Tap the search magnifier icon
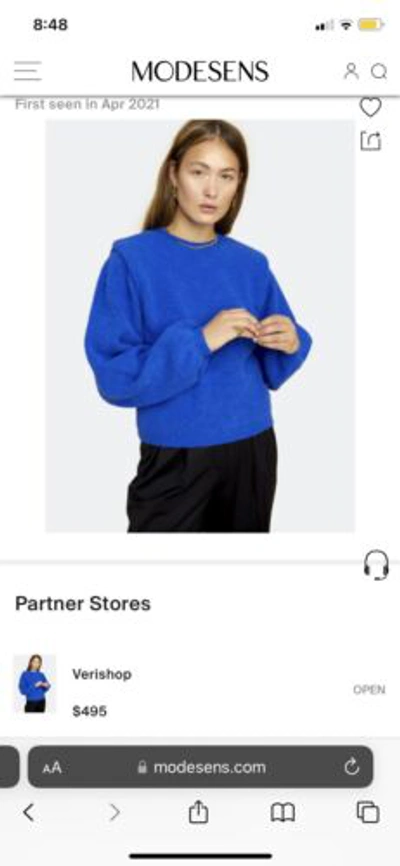The image size is (400, 866). pyautogui.click(x=378, y=71)
